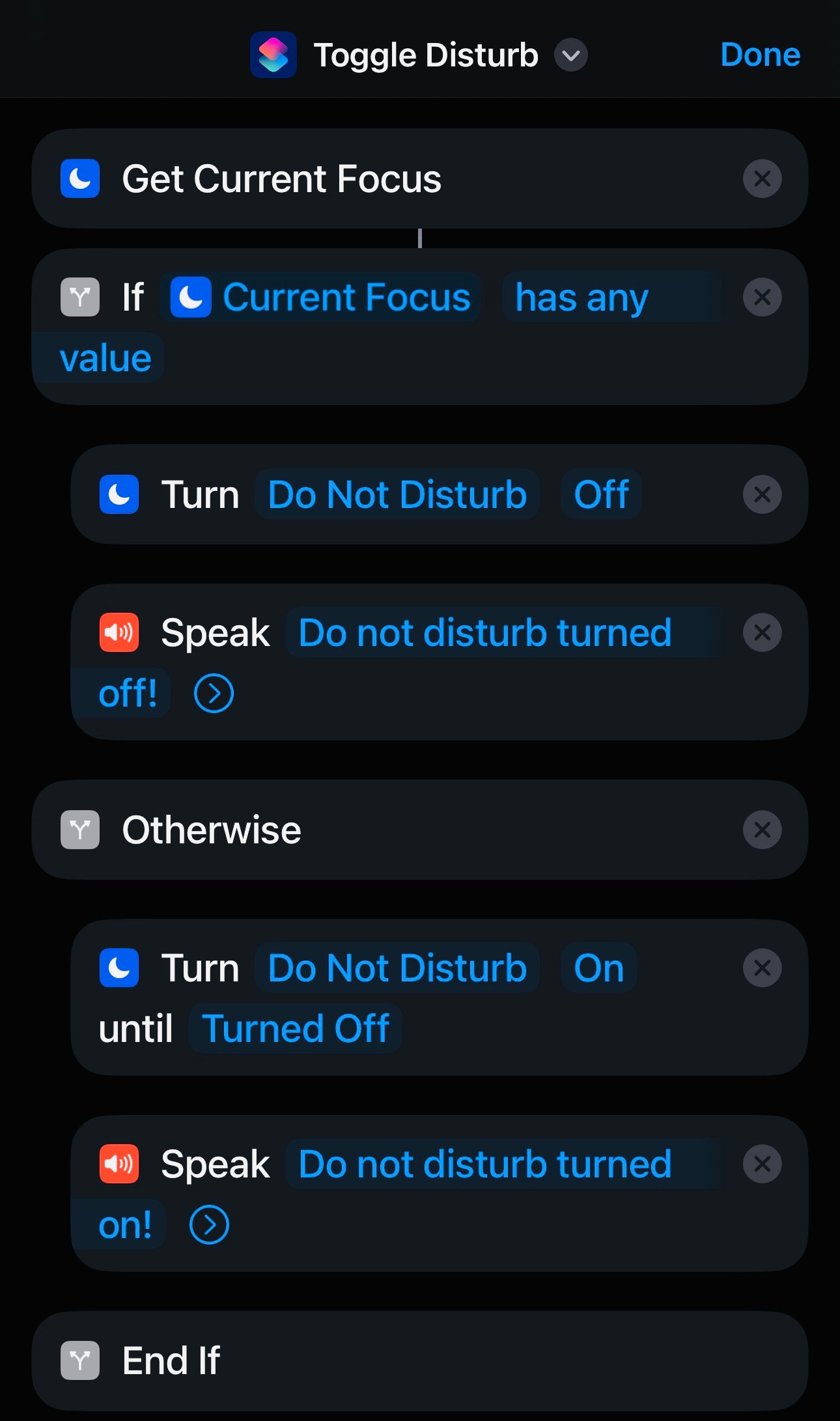Image resolution: width=840 pixels, height=1421 pixels.
Task: Expand options for 'turned on!' Speak action
Action: tap(209, 1225)
